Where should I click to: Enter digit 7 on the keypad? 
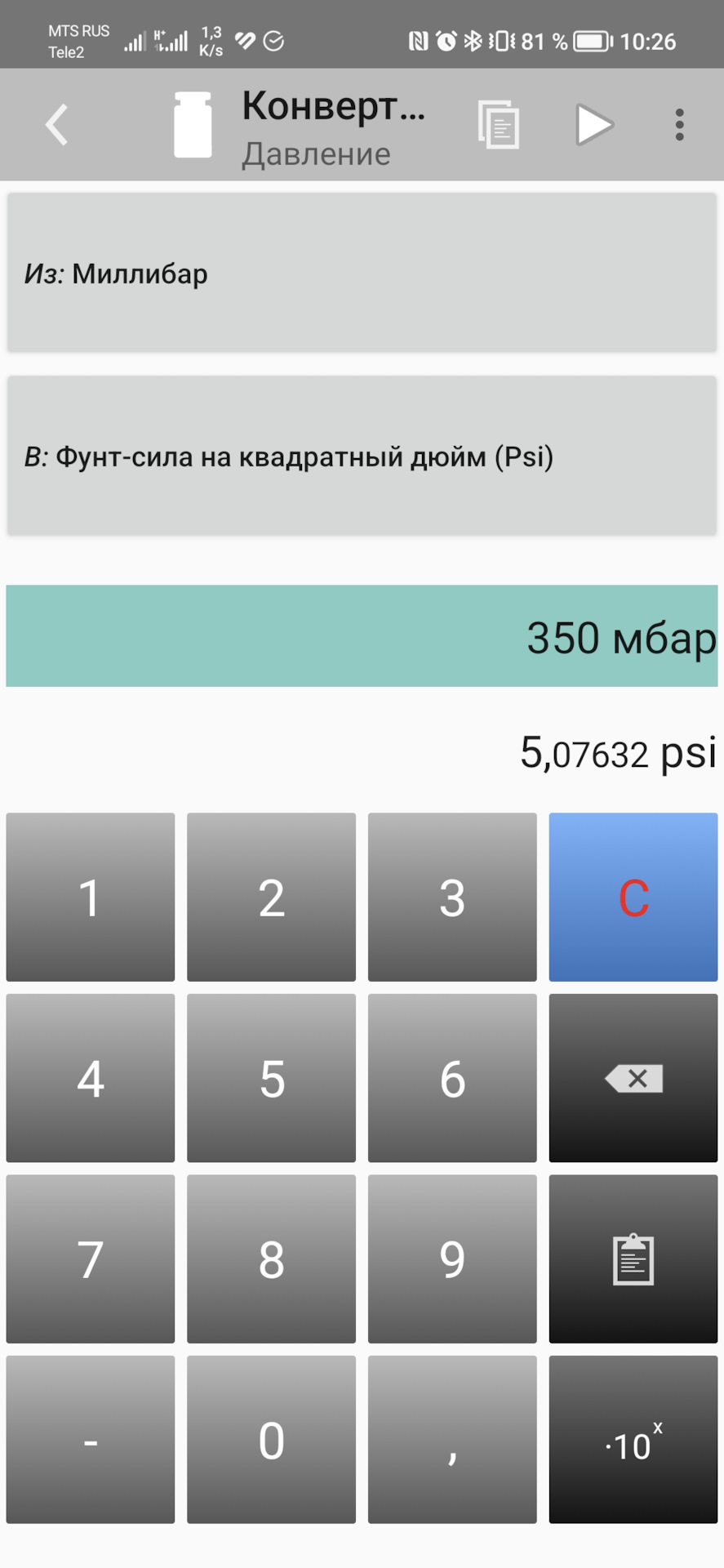tap(91, 1259)
